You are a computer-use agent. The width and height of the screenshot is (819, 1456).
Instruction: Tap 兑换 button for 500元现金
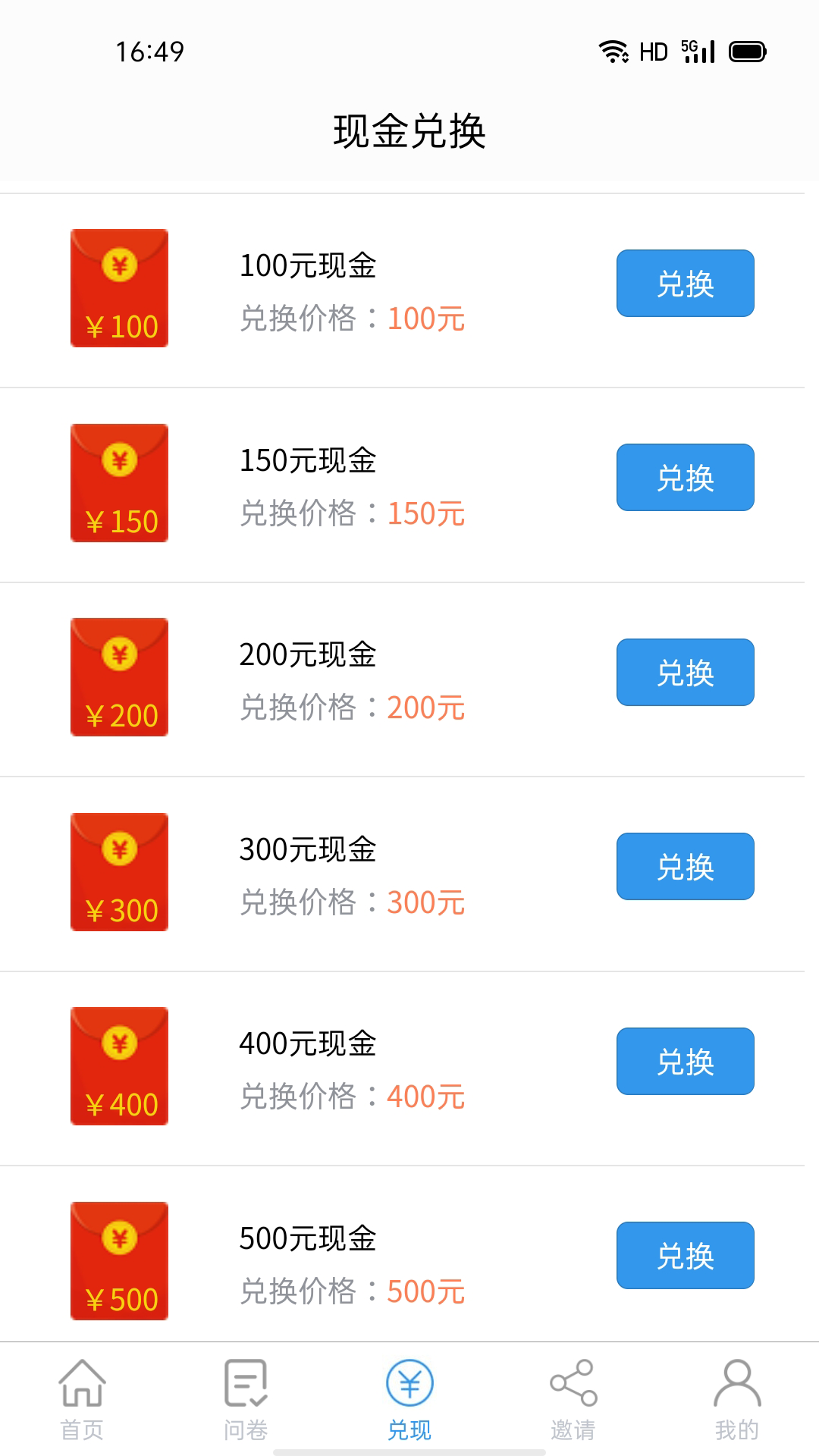(x=685, y=1256)
